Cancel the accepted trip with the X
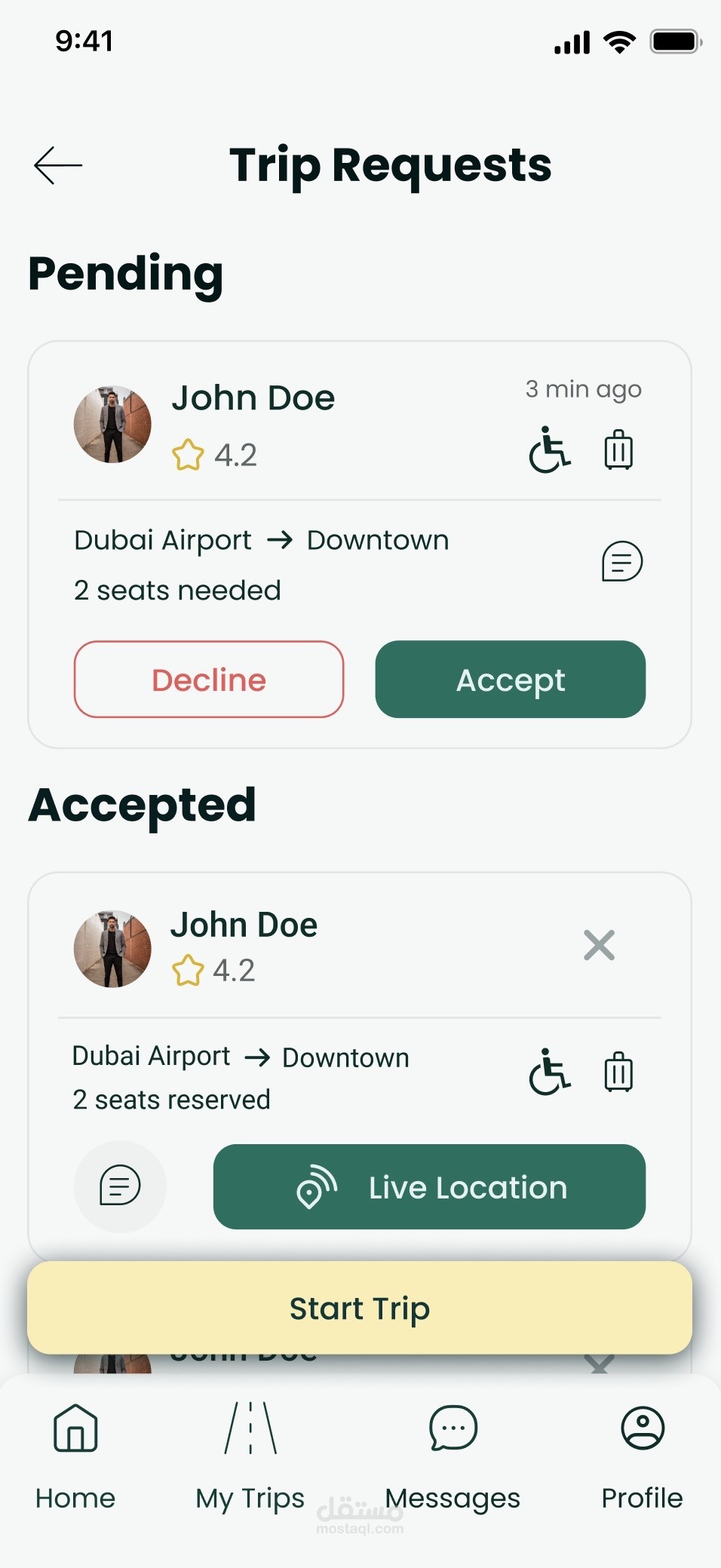Image resolution: width=721 pixels, height=1568 pixels. [600, 945]
